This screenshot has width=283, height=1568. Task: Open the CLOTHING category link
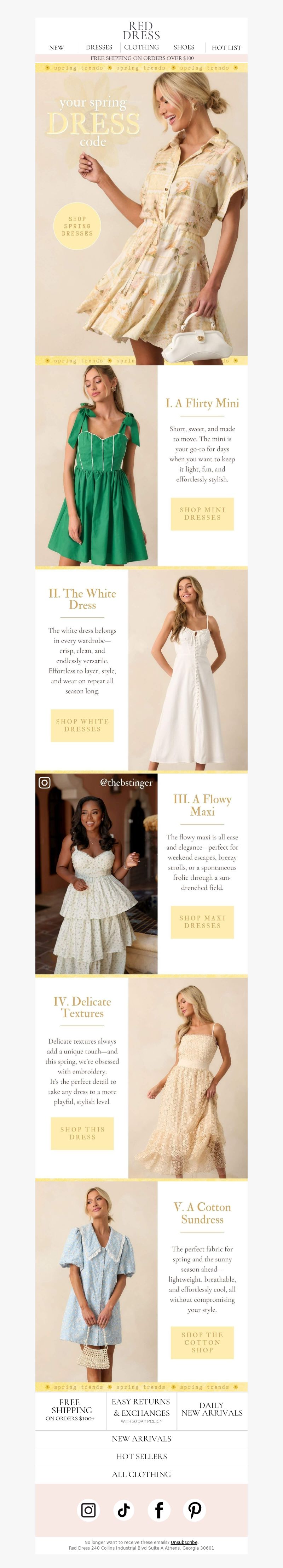coord(141,47)
